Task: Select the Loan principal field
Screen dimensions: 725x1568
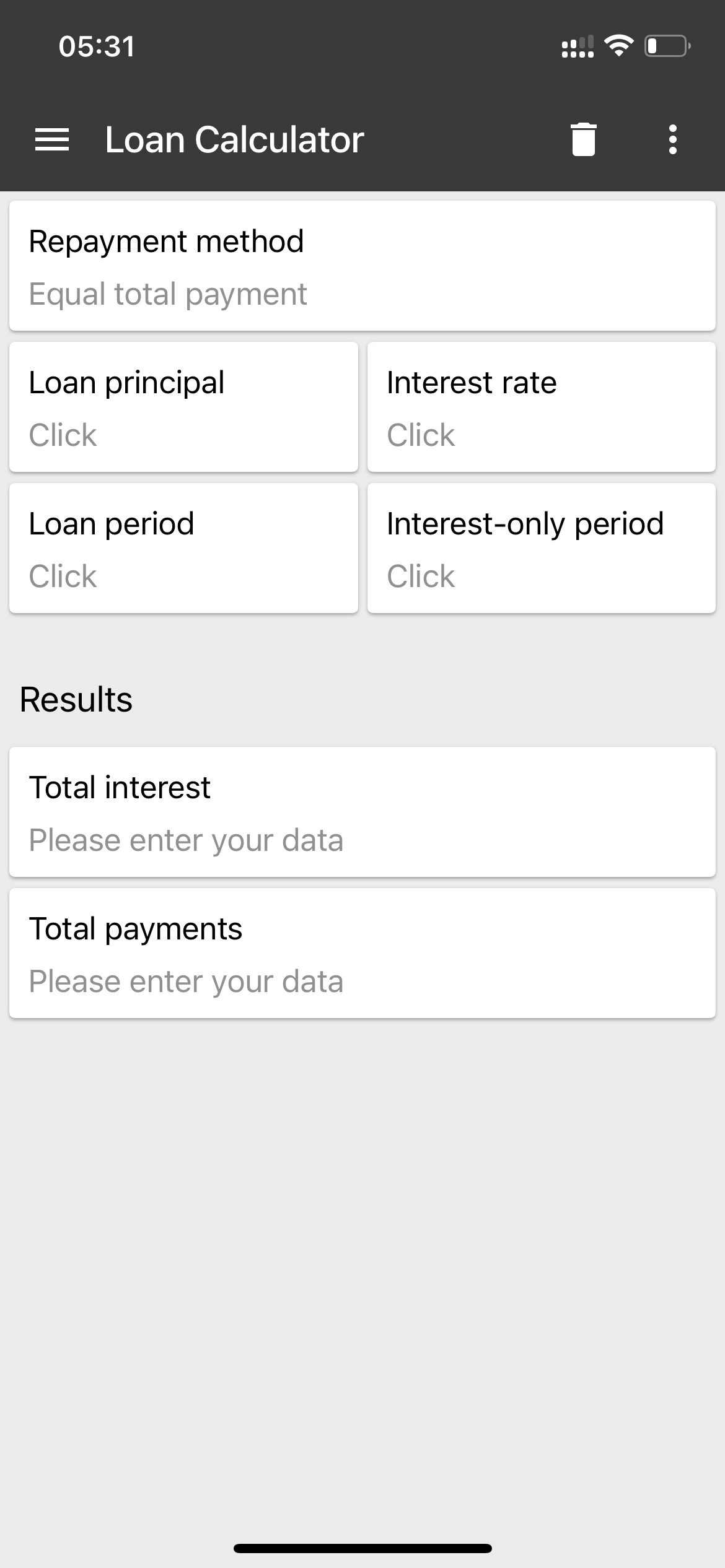Action: (183, 407)
